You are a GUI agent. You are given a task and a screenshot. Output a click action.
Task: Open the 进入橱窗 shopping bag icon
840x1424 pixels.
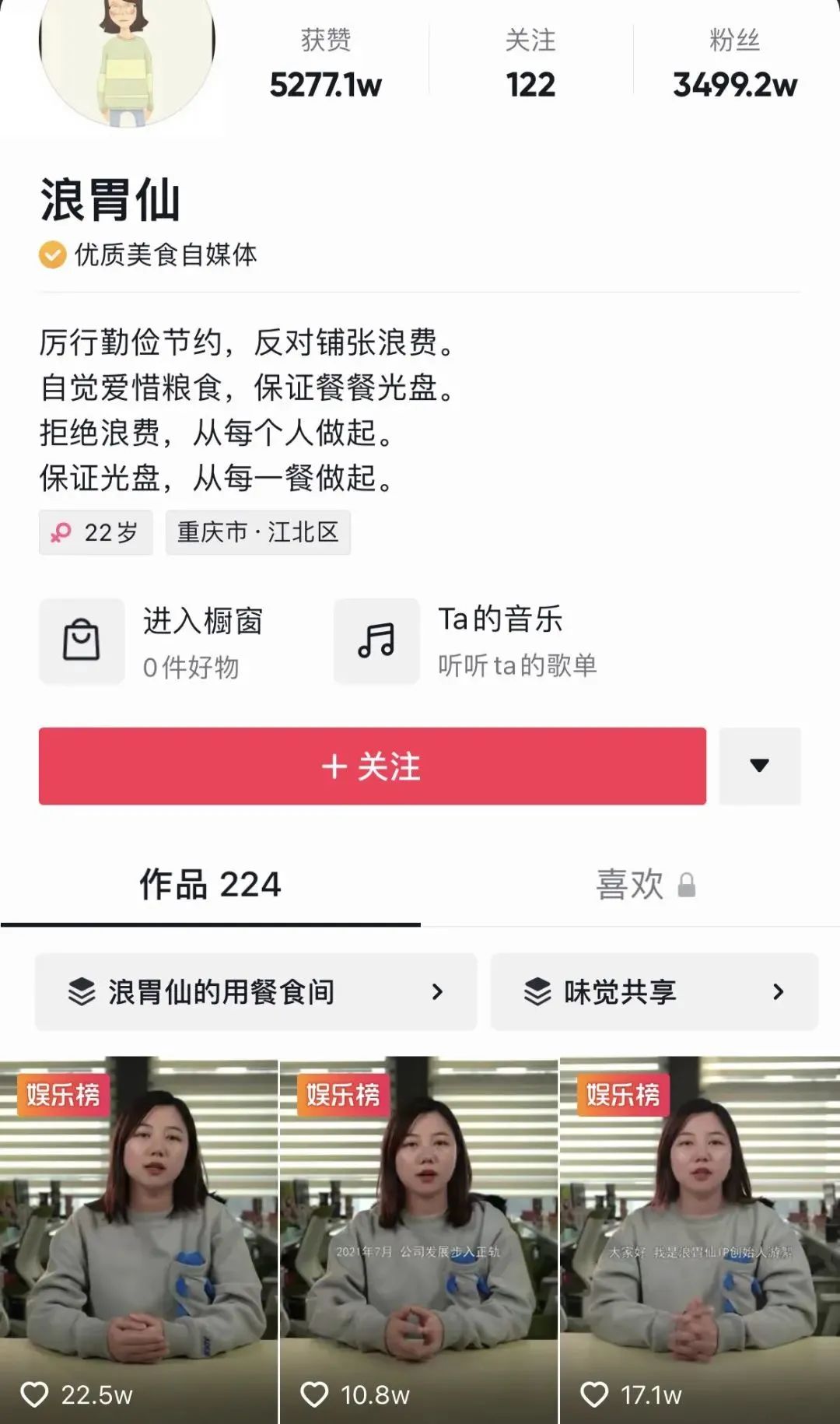coord(82,640)
